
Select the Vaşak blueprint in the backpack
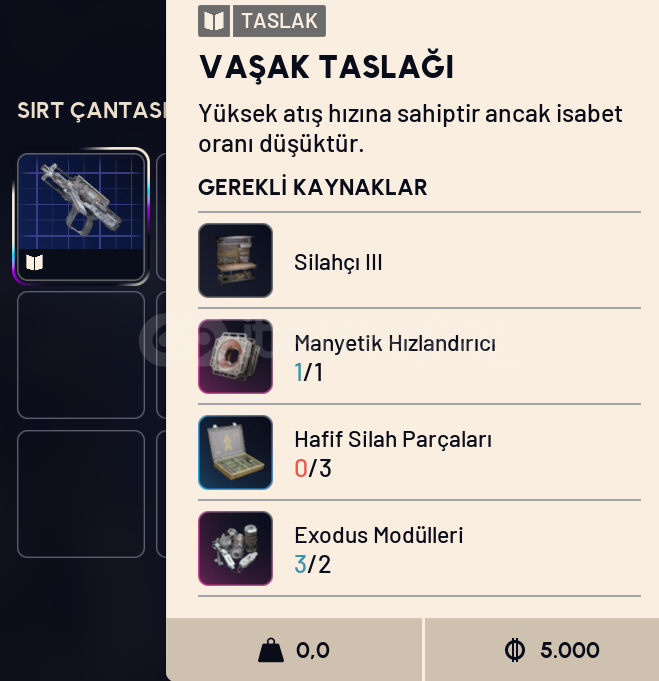tap(81, 213)
